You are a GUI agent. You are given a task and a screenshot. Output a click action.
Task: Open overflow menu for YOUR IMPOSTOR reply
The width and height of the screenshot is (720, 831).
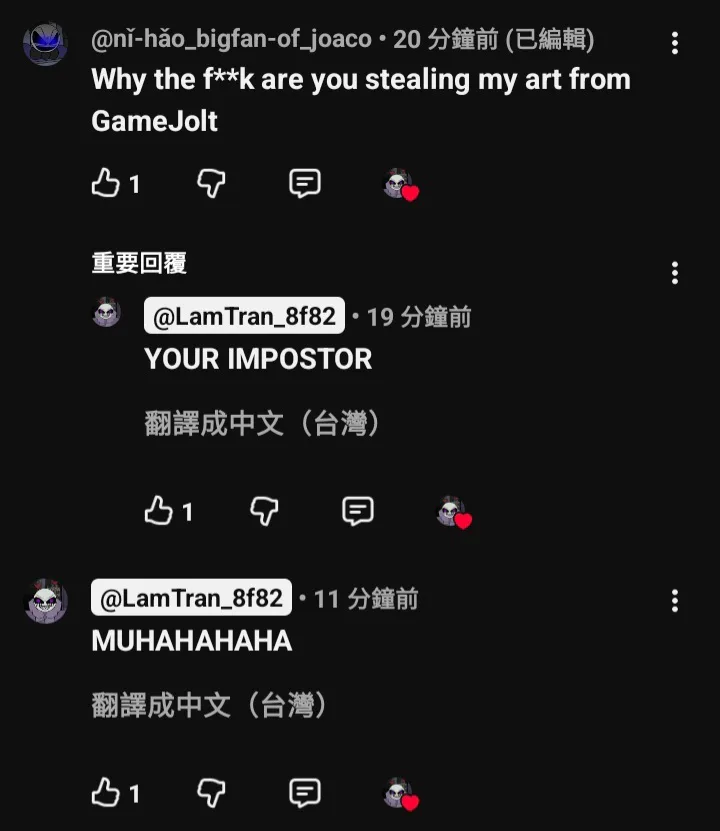point(675,273)
